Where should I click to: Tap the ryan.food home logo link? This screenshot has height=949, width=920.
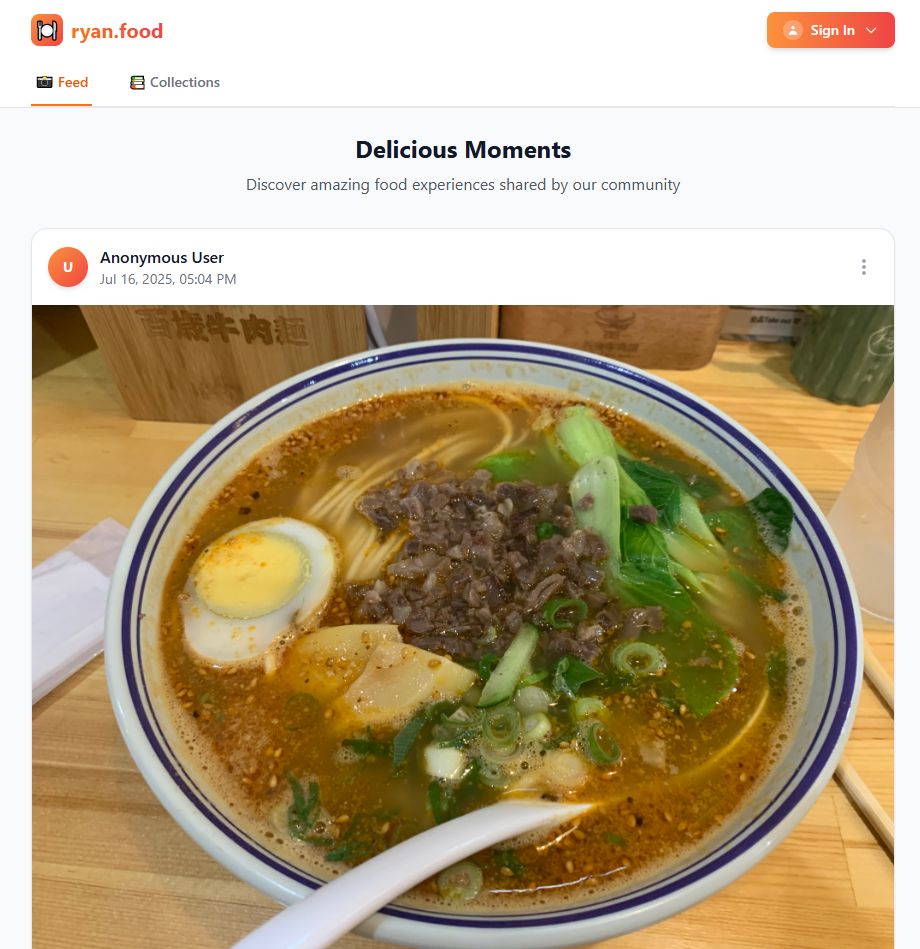click(x=97, y=31)
